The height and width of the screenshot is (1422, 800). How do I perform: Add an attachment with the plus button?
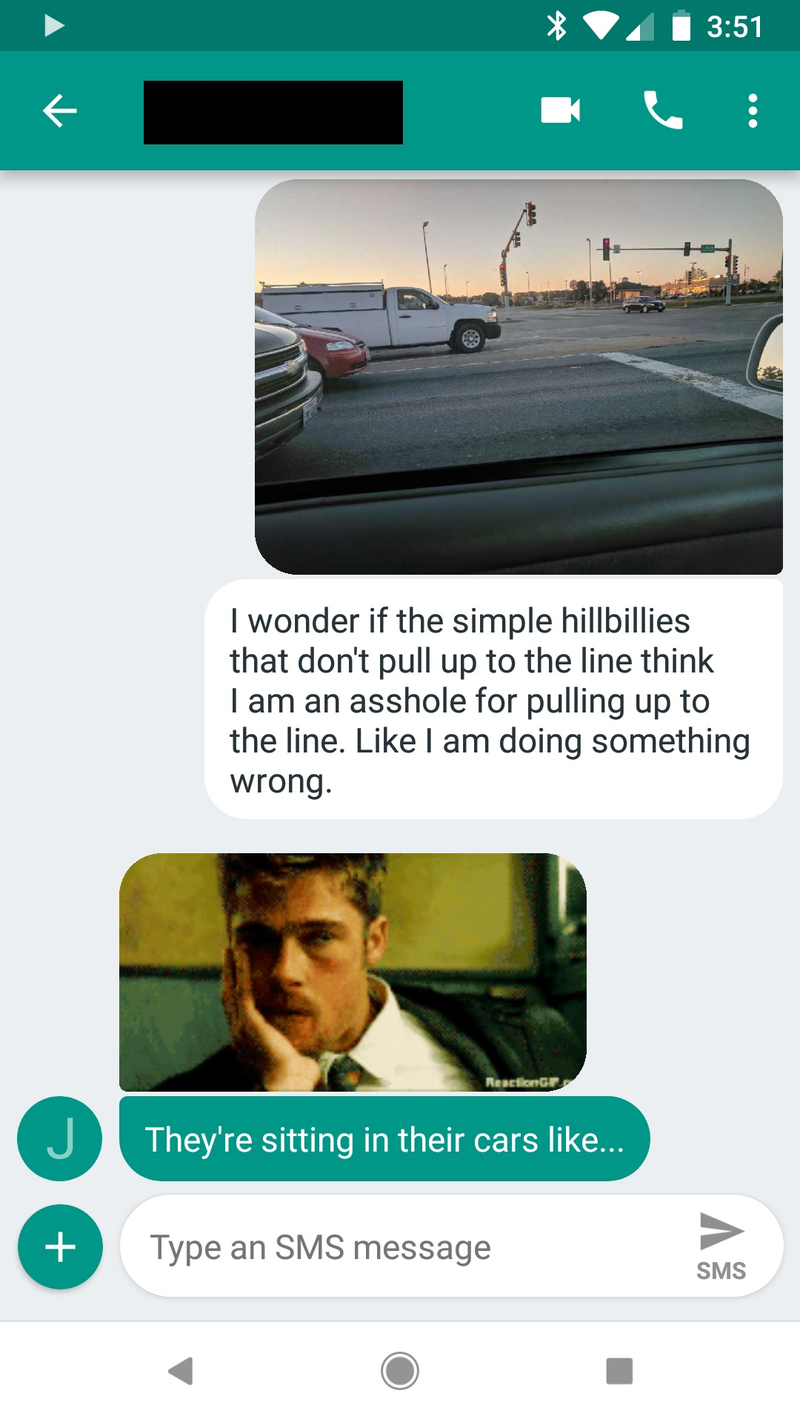click(x=60, y=1247)
